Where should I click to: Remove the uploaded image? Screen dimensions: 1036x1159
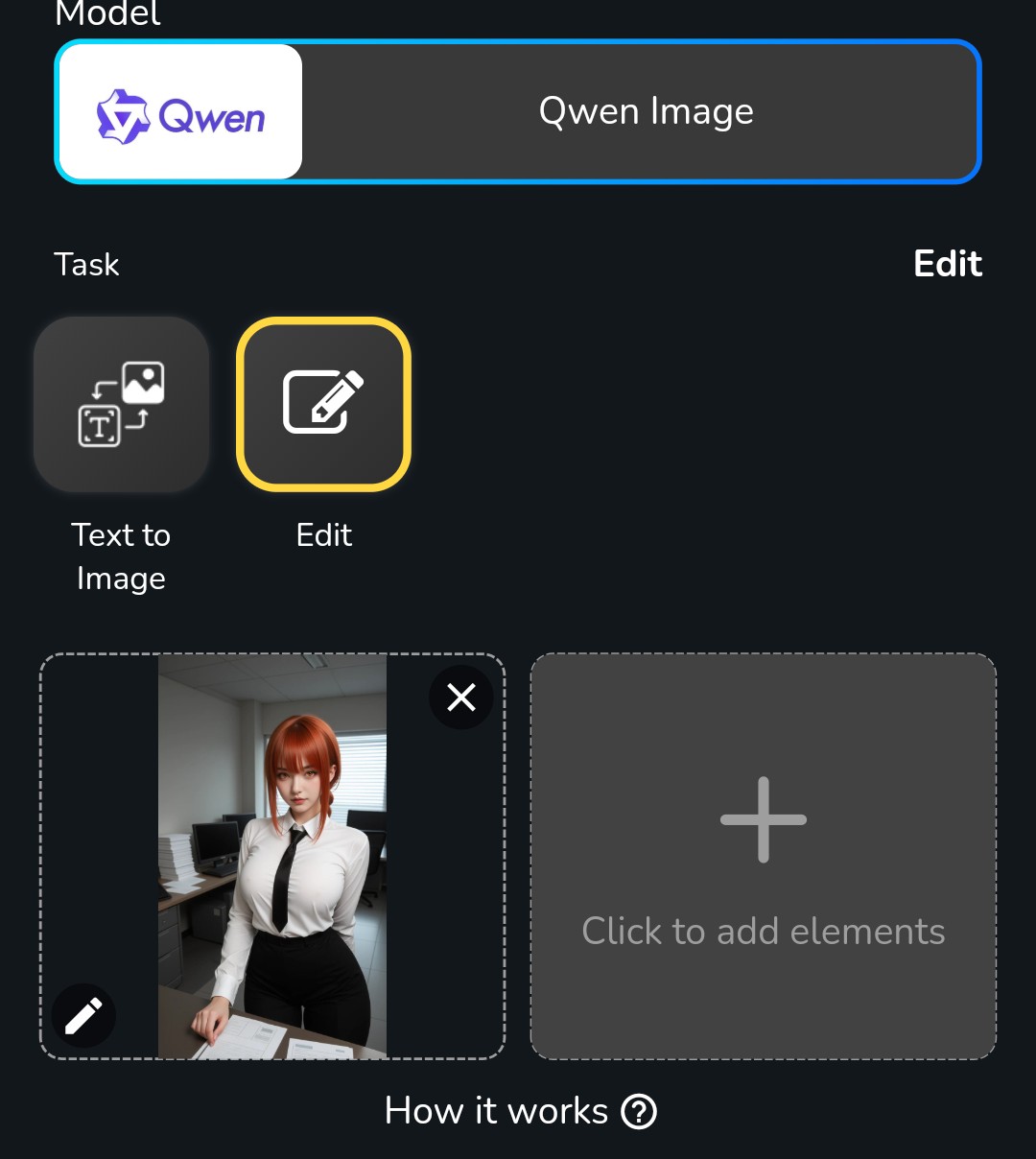coord(461,698)
